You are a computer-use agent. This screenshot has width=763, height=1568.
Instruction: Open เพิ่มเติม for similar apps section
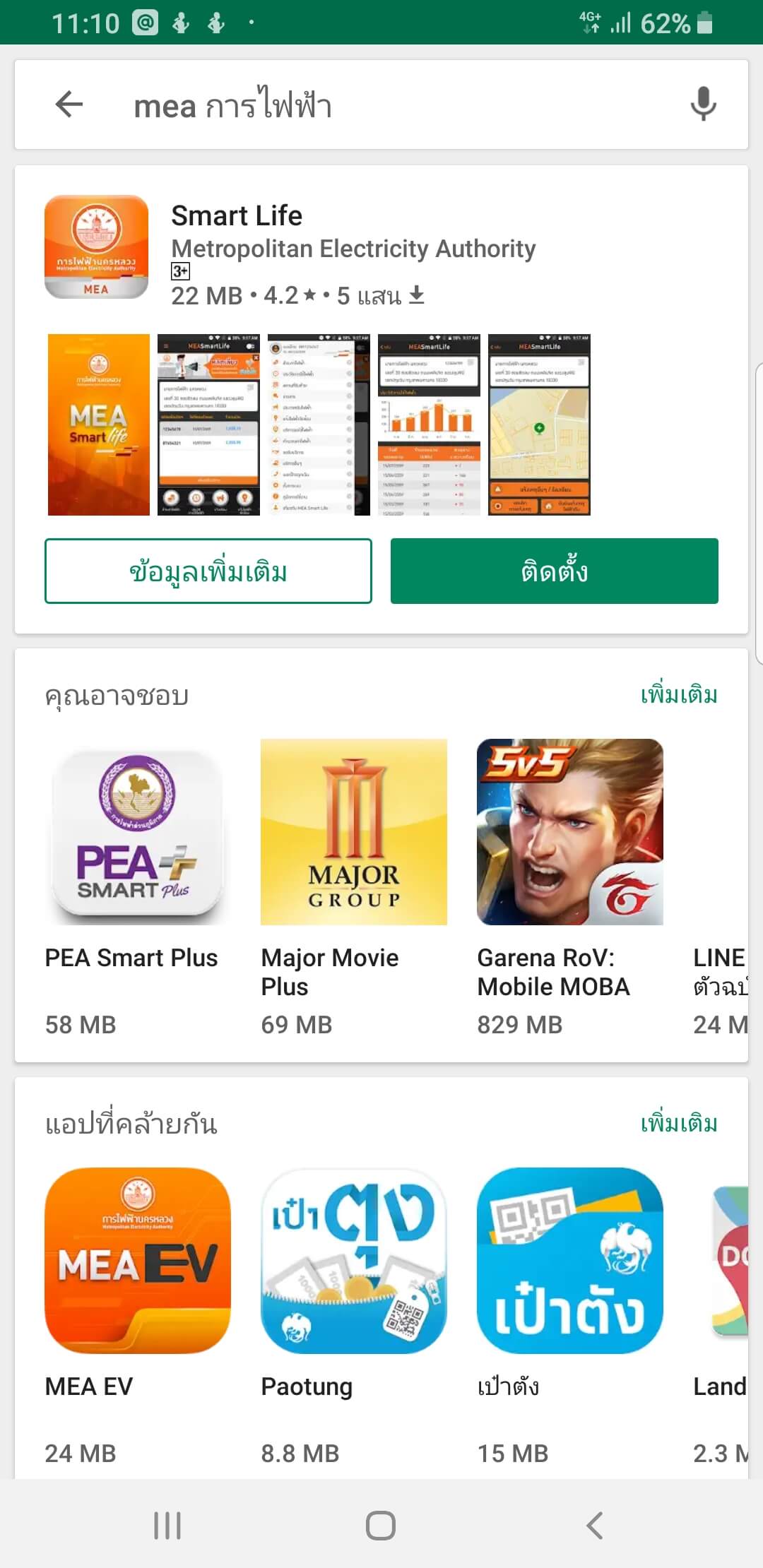point(677,1123)
